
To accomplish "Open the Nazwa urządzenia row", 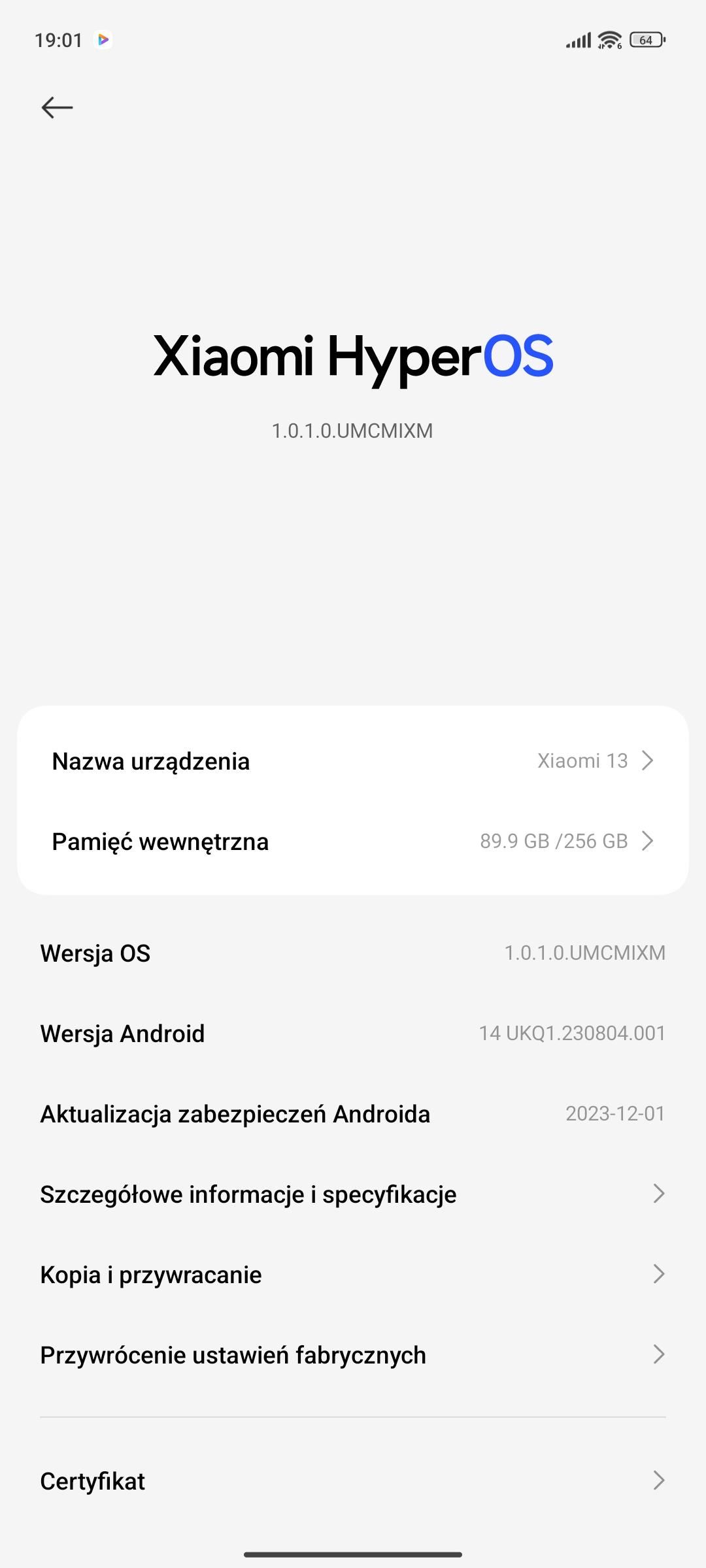I will 353,761.
